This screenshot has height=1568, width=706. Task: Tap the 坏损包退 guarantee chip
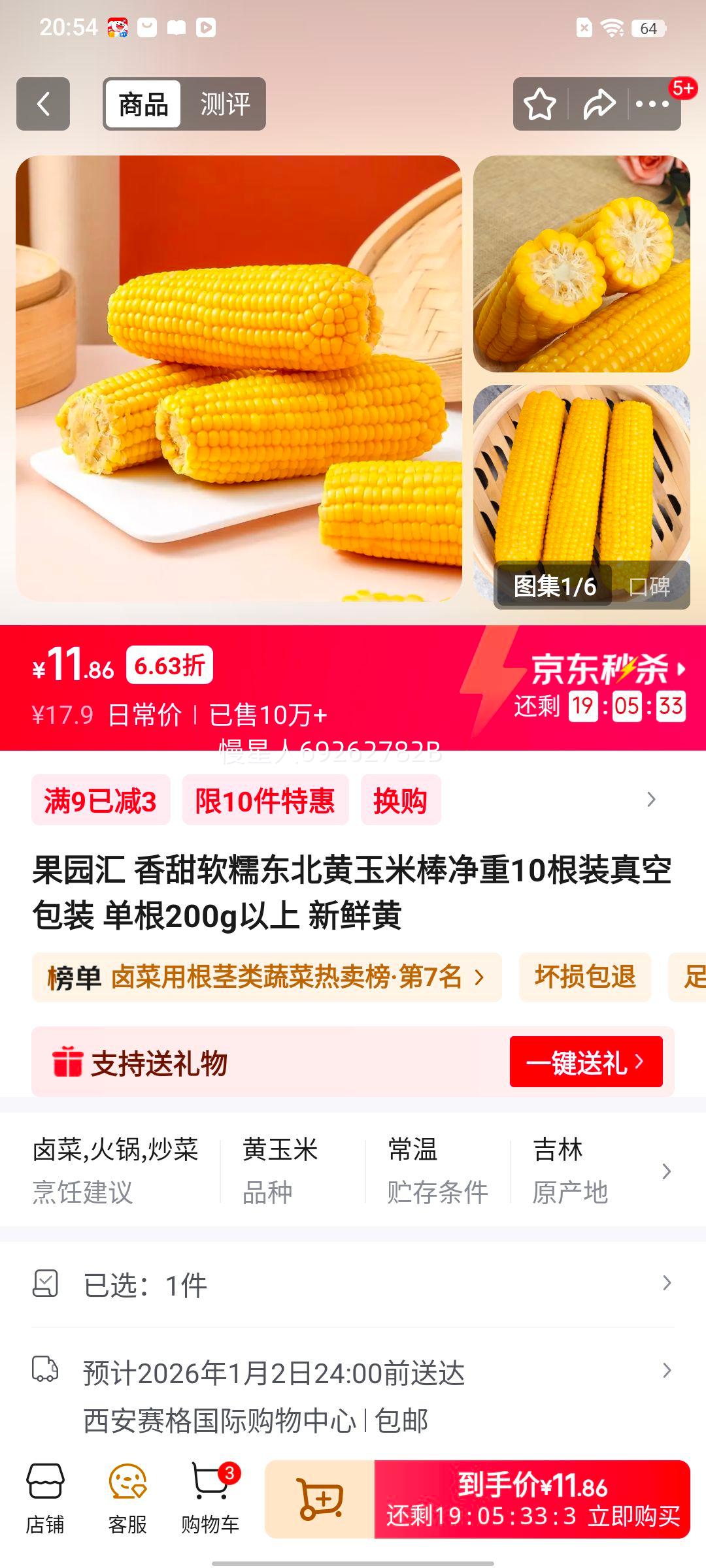[x=585, y=977]
